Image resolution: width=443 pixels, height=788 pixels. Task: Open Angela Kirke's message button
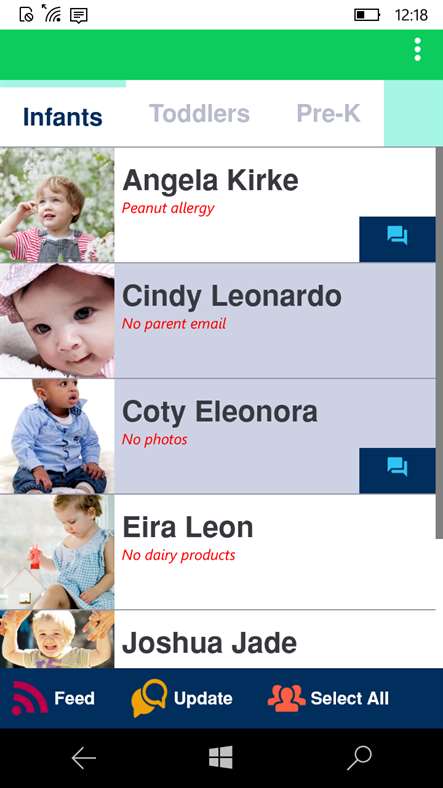397,239
